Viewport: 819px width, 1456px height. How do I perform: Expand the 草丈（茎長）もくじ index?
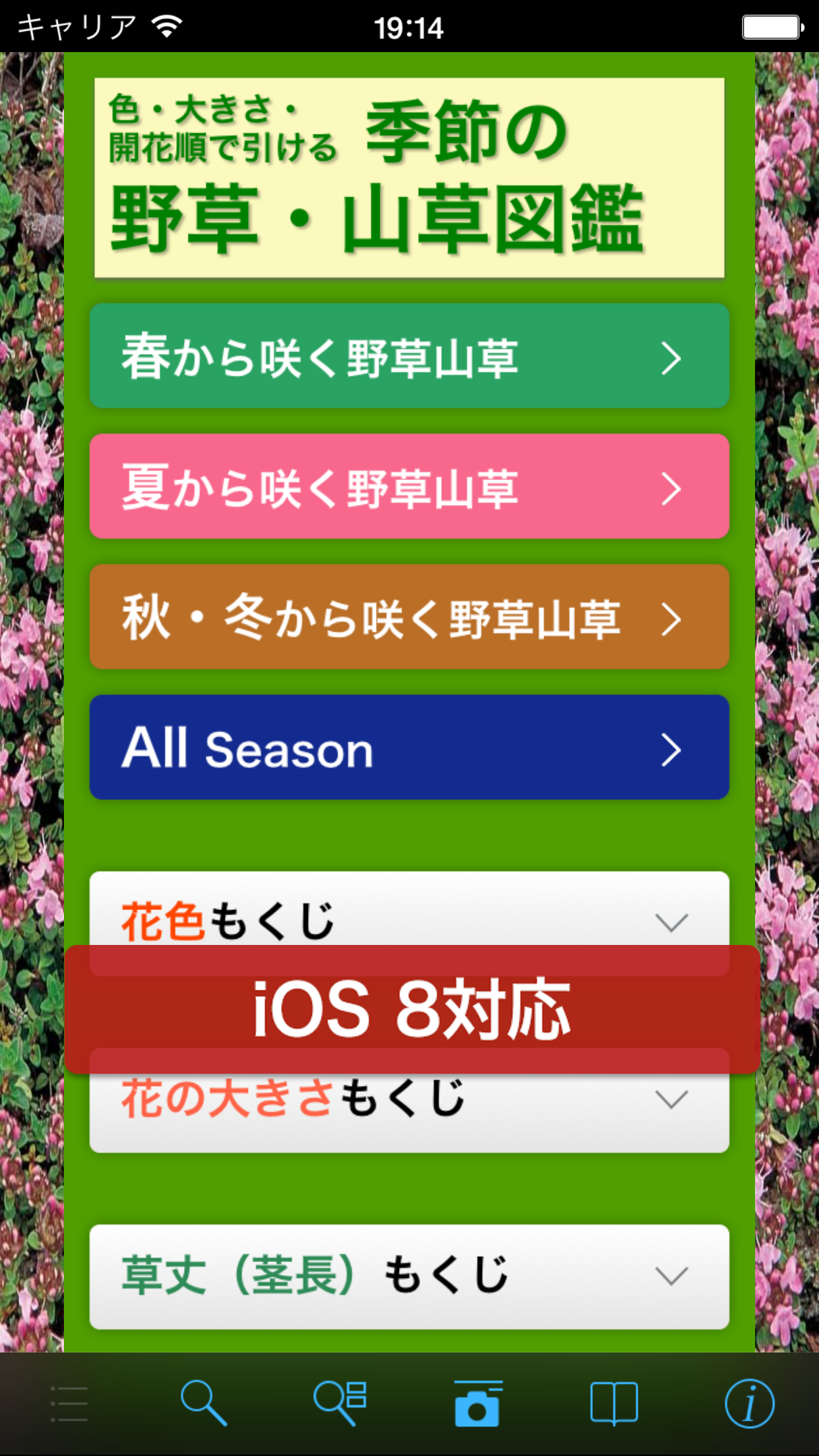point(409,1276)
